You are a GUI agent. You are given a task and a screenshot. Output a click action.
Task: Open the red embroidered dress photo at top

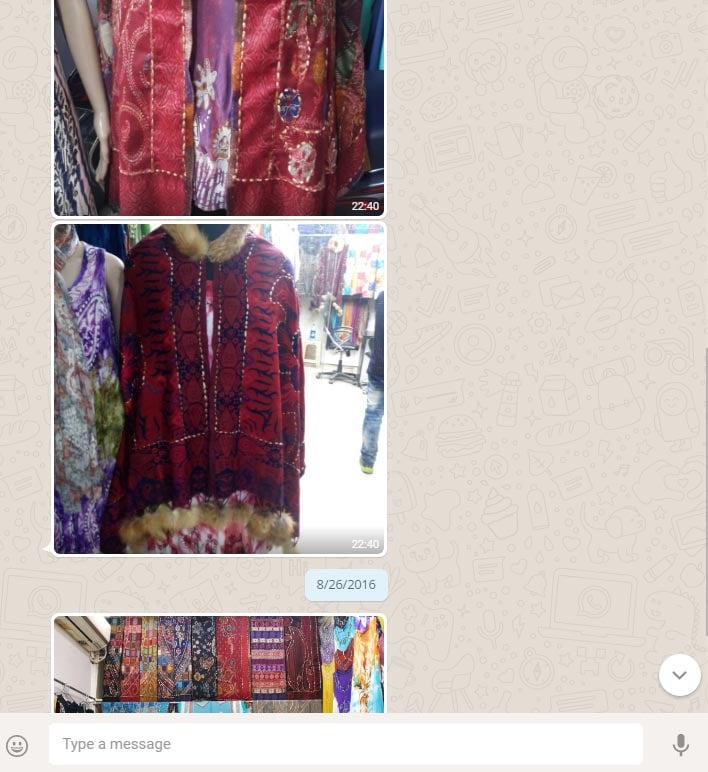tap(219, 105)
